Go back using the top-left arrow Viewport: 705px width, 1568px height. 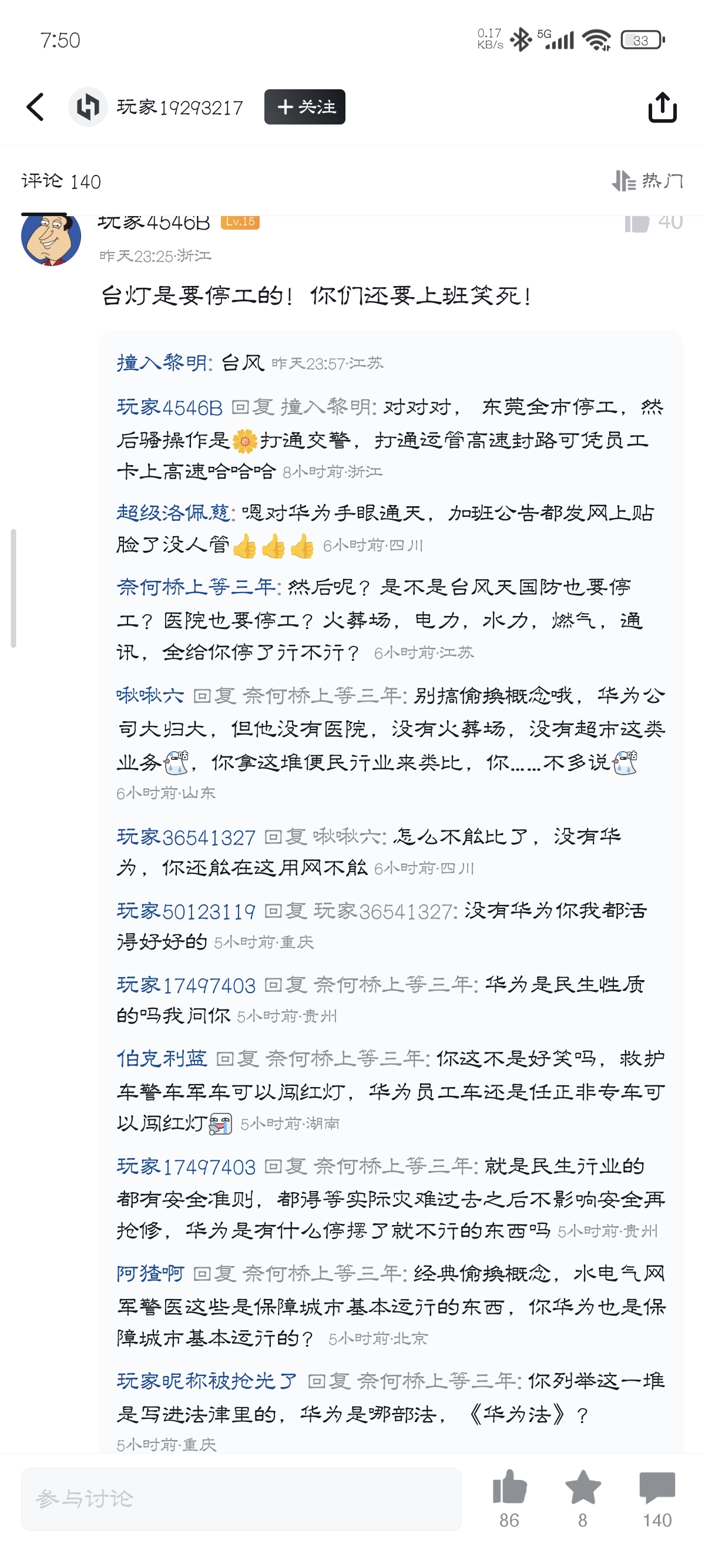point(35,107)
